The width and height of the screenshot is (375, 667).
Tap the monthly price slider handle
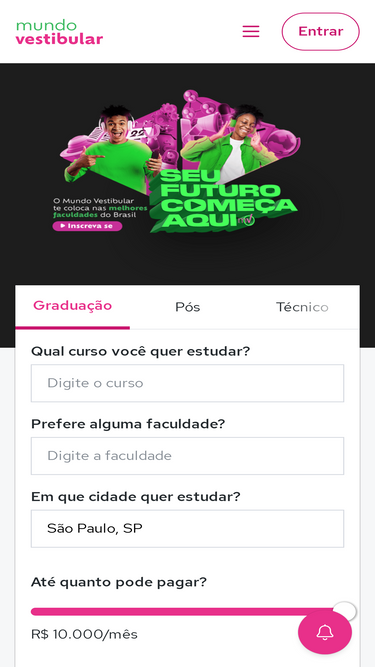pyautogui.click(x=344, y=612)
